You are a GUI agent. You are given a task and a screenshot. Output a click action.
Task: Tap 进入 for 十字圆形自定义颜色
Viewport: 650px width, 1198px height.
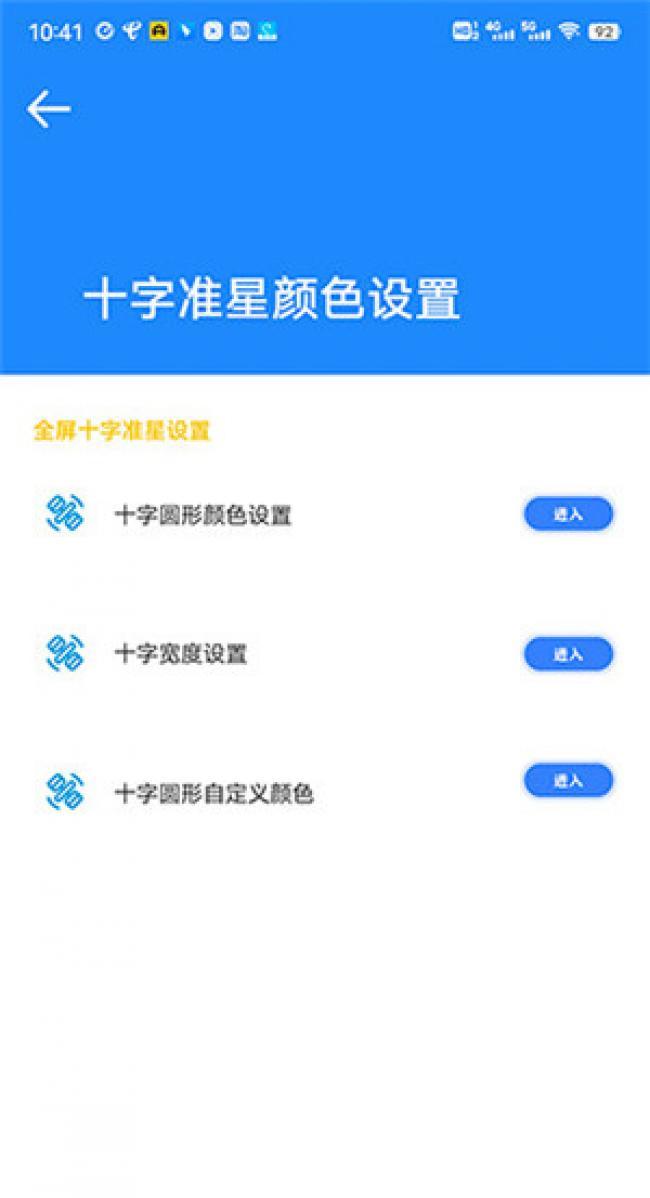(x=568, y=781)
